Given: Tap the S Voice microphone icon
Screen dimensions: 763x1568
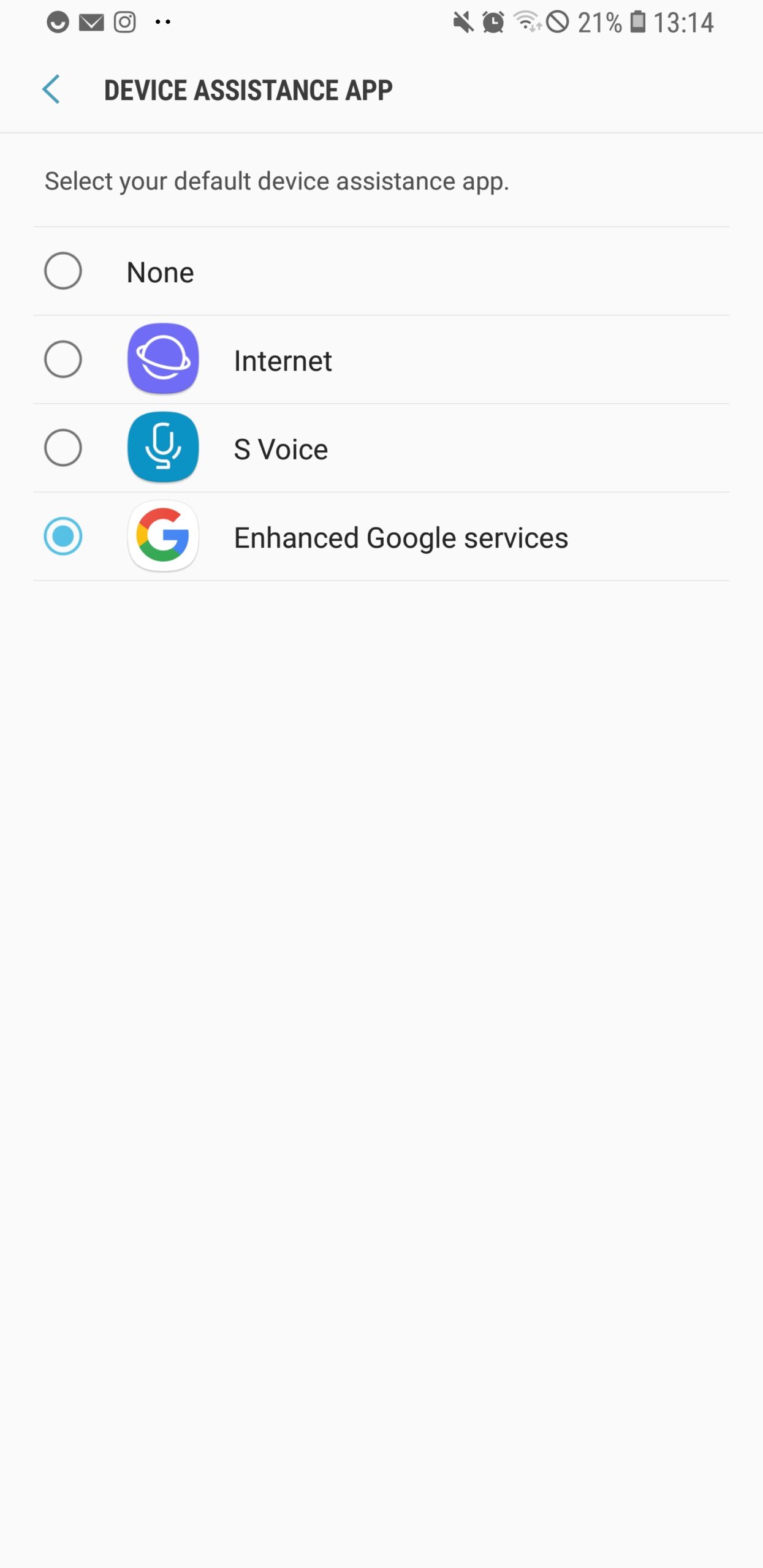Looking at the screenshot, I should pos(162,448).
